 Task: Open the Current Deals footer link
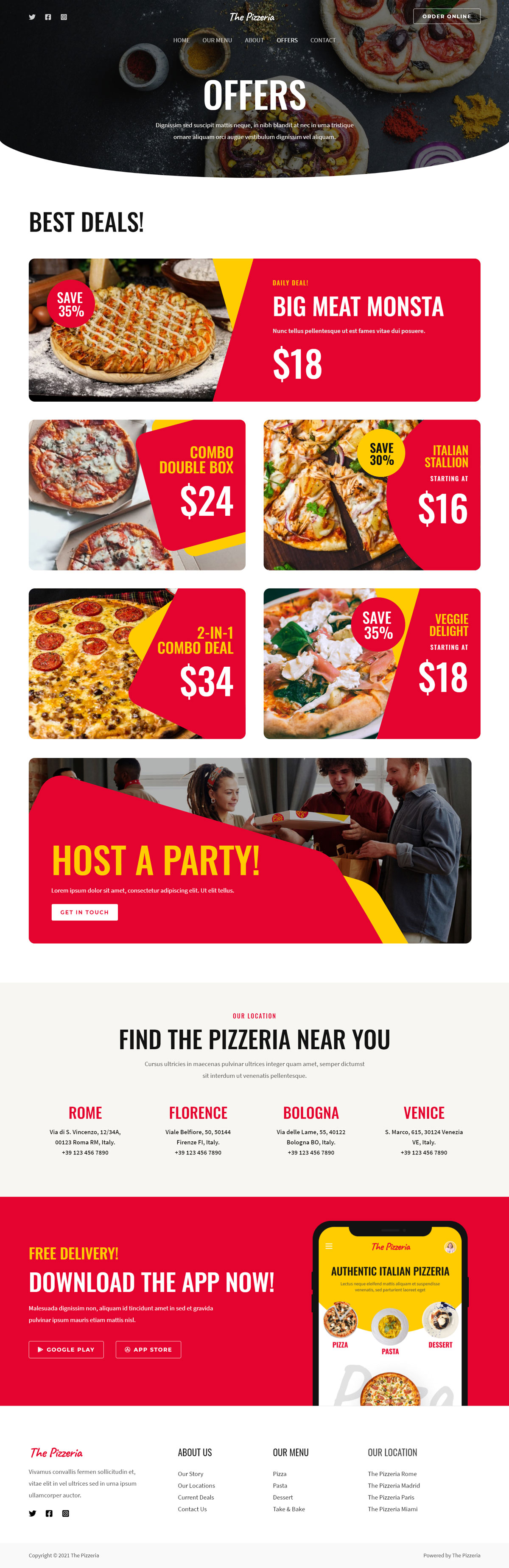coord(196,1498)
